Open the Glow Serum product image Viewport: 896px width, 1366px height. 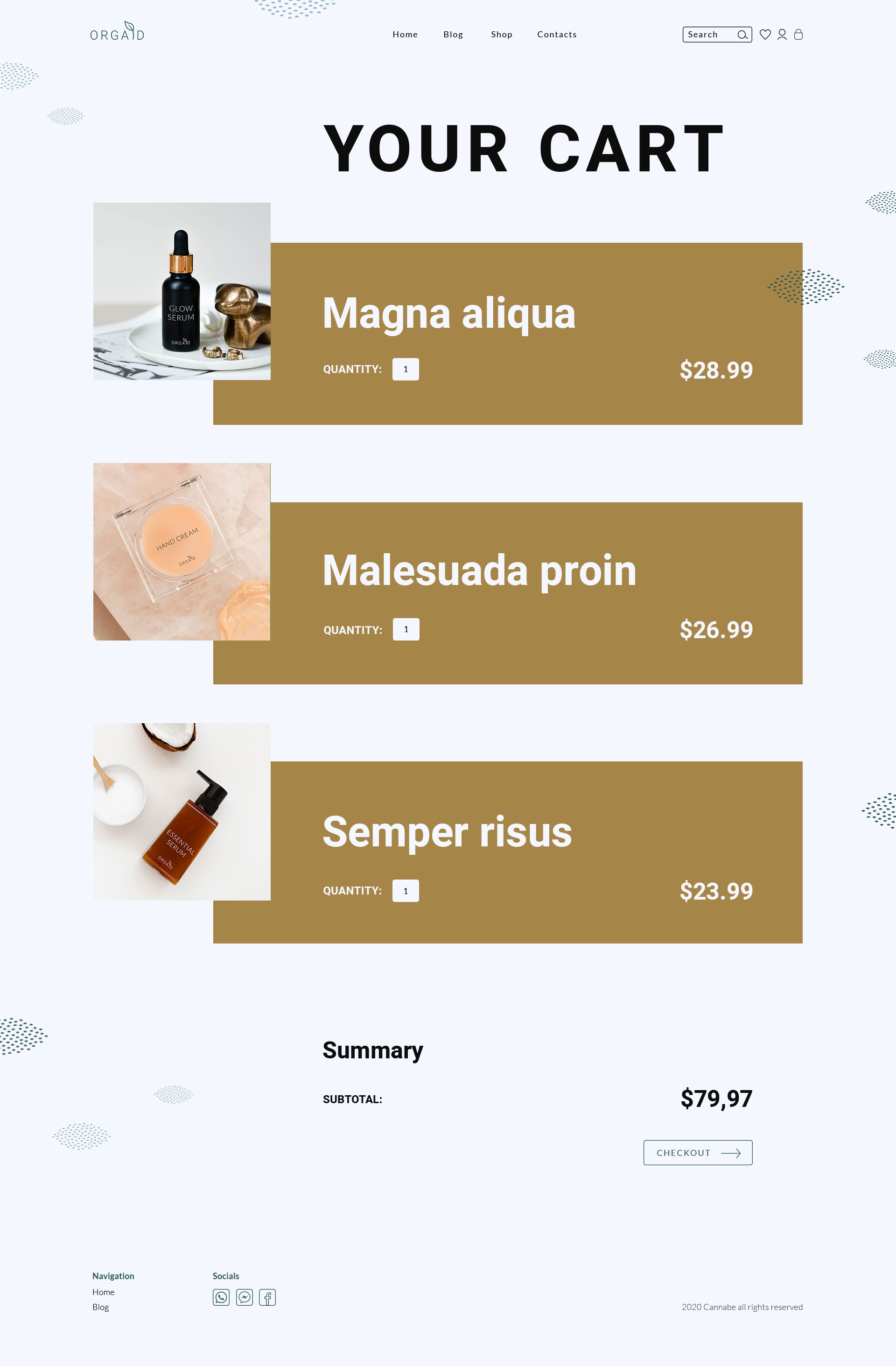coord(182,291)
